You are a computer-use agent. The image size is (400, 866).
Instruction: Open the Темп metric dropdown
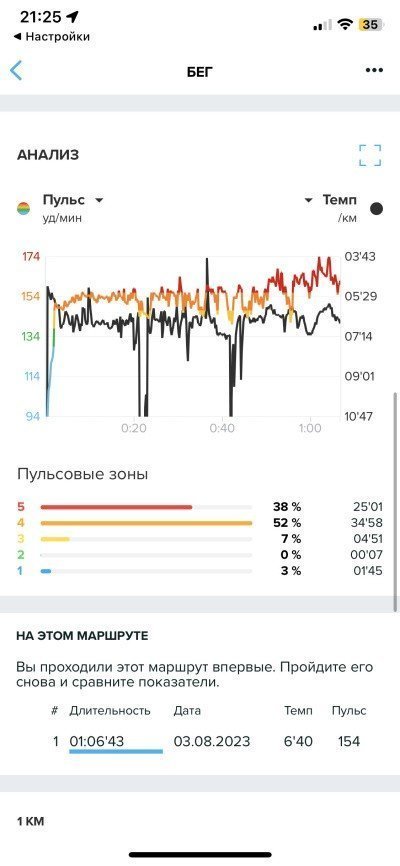click(331, 200)
